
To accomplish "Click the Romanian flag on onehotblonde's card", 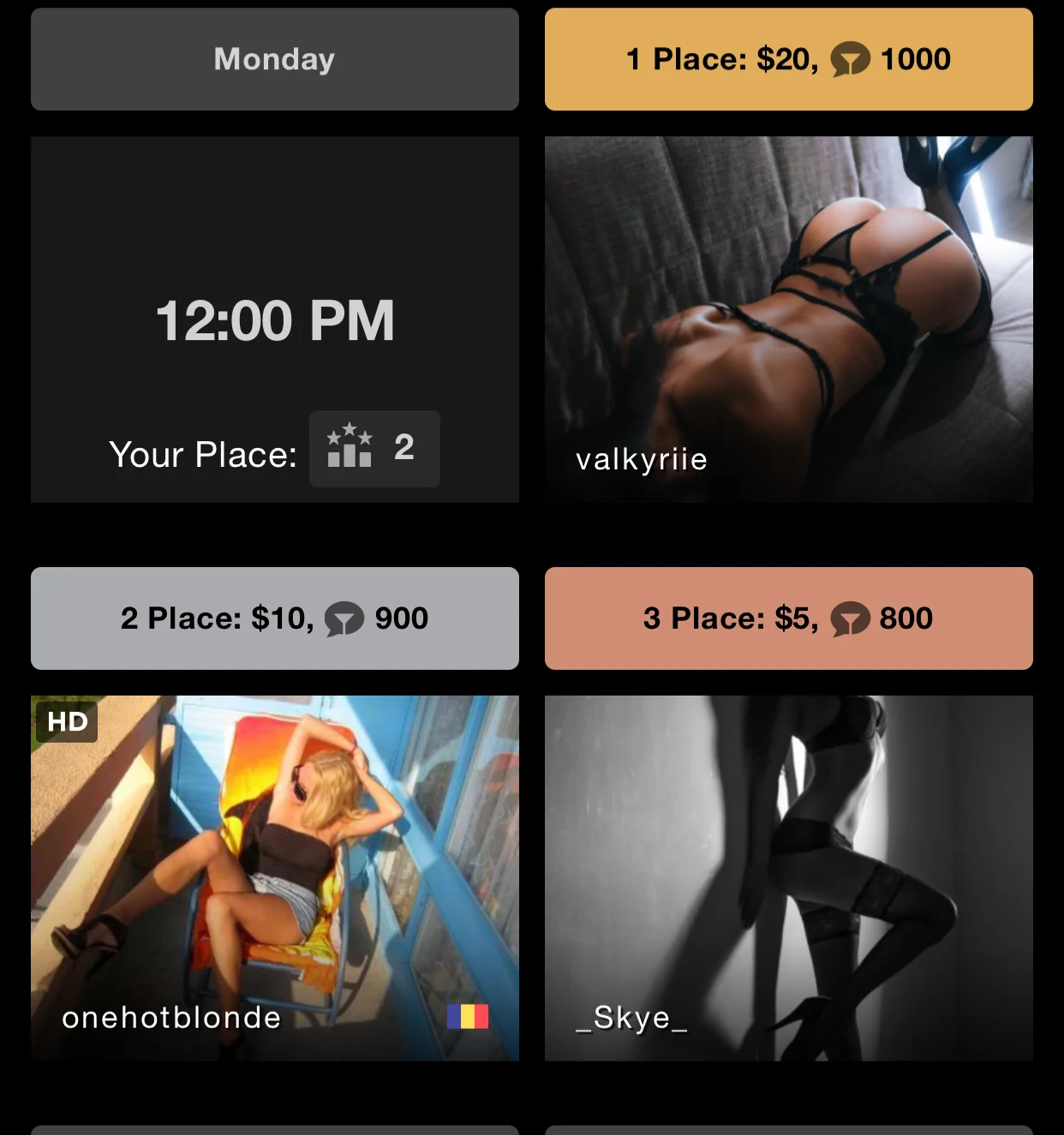I will [x=469, y=1015].
